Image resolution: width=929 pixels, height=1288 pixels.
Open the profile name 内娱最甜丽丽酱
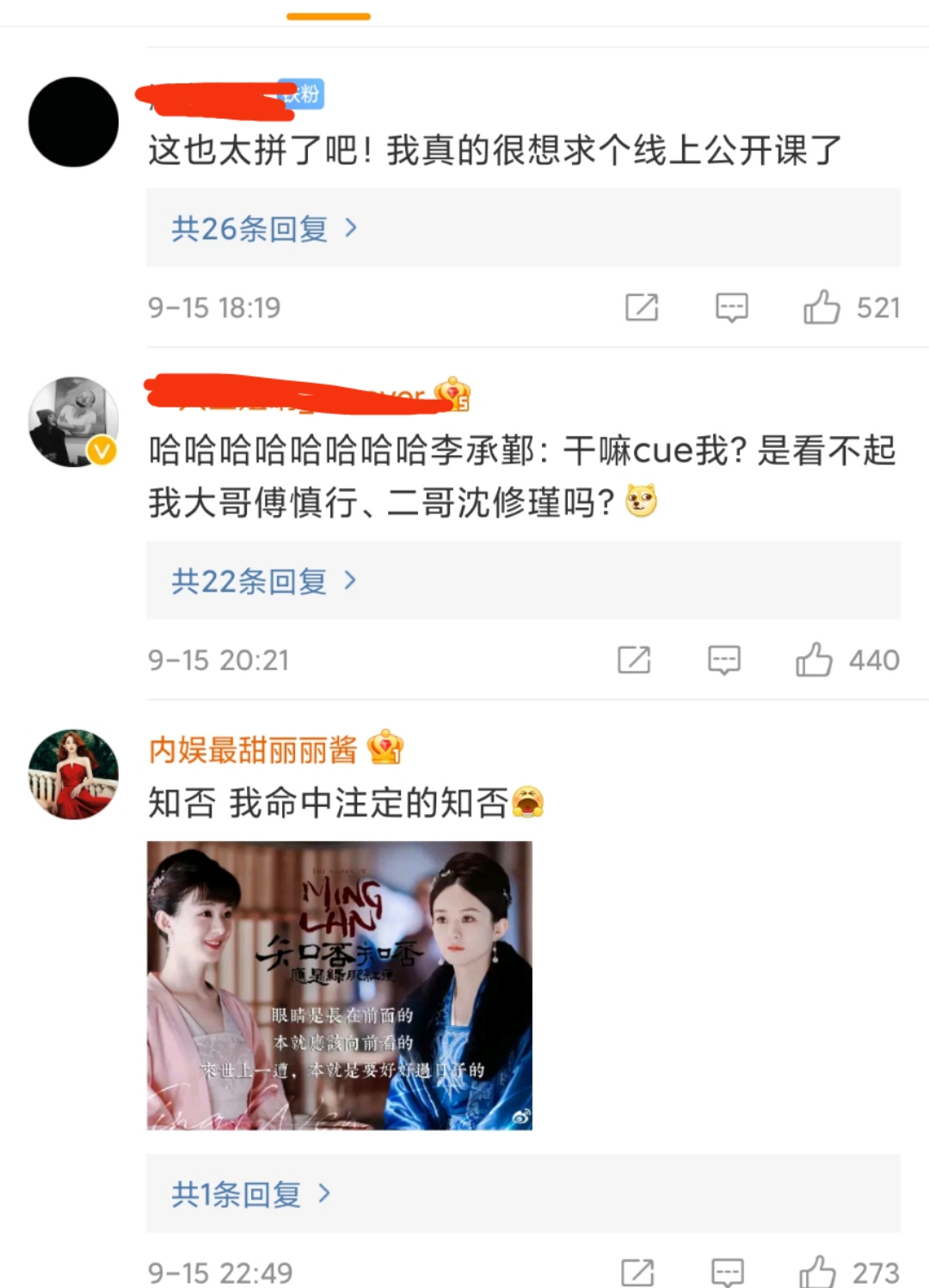[x=253, y=750]
